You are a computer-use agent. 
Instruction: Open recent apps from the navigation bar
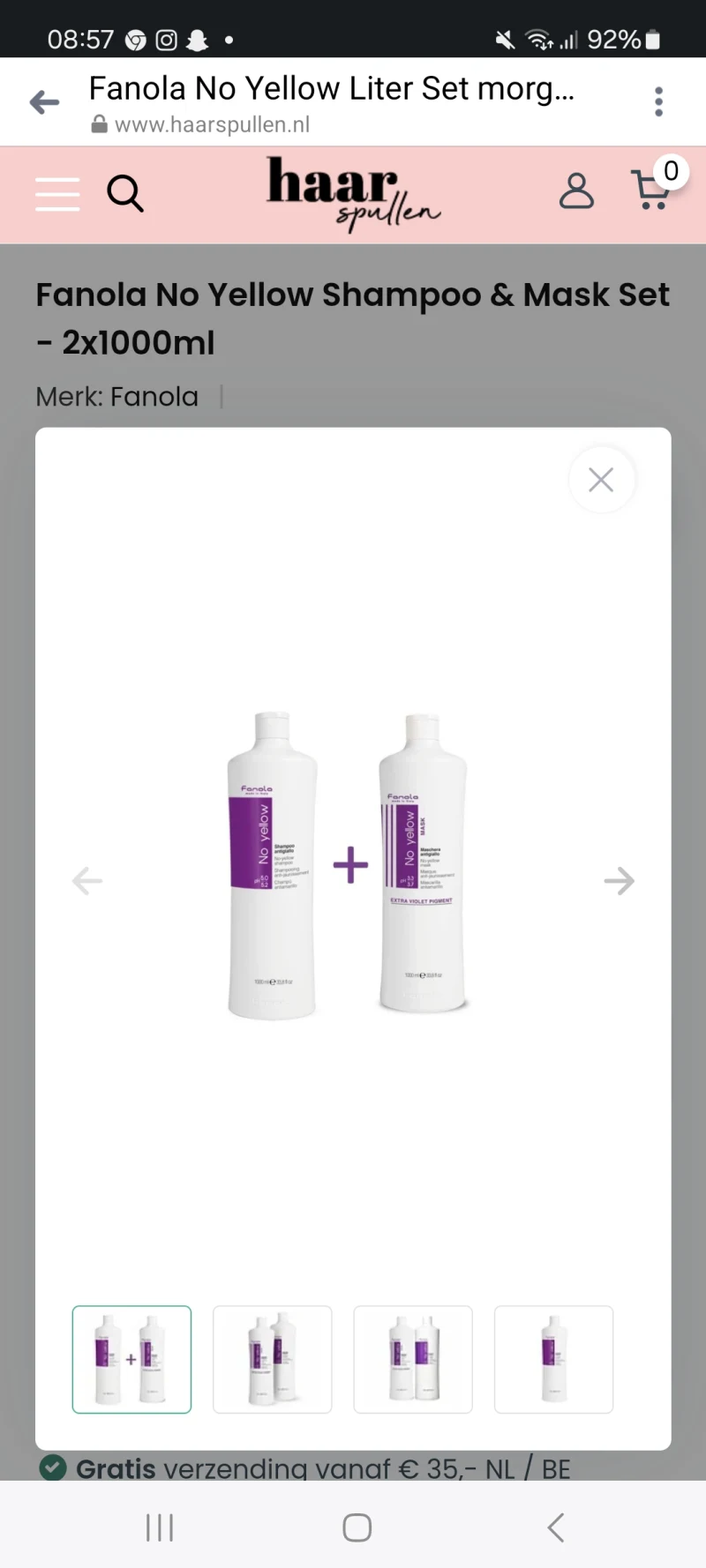tap(160, 1527)
